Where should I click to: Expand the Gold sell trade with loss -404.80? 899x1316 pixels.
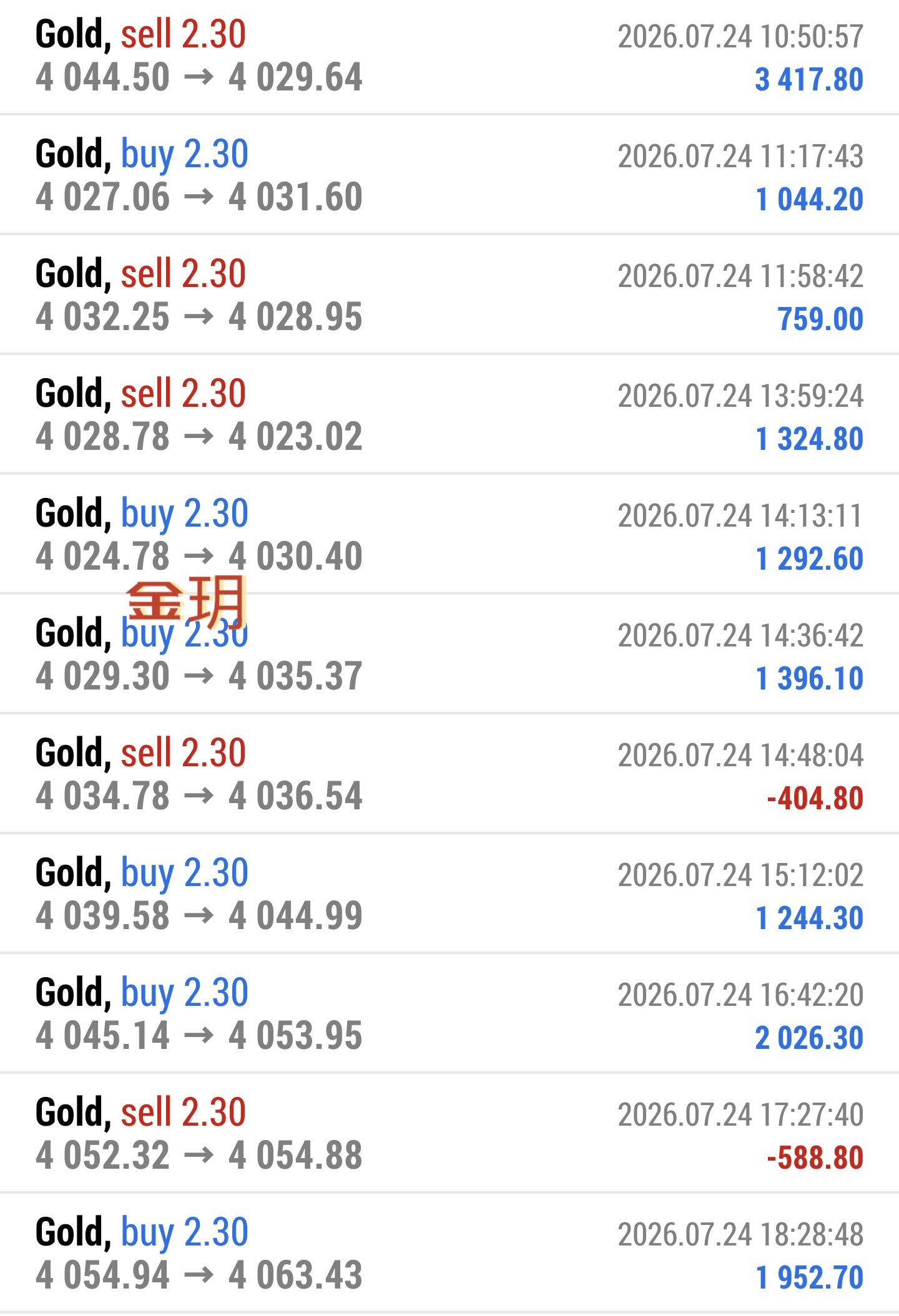point(449,774)
